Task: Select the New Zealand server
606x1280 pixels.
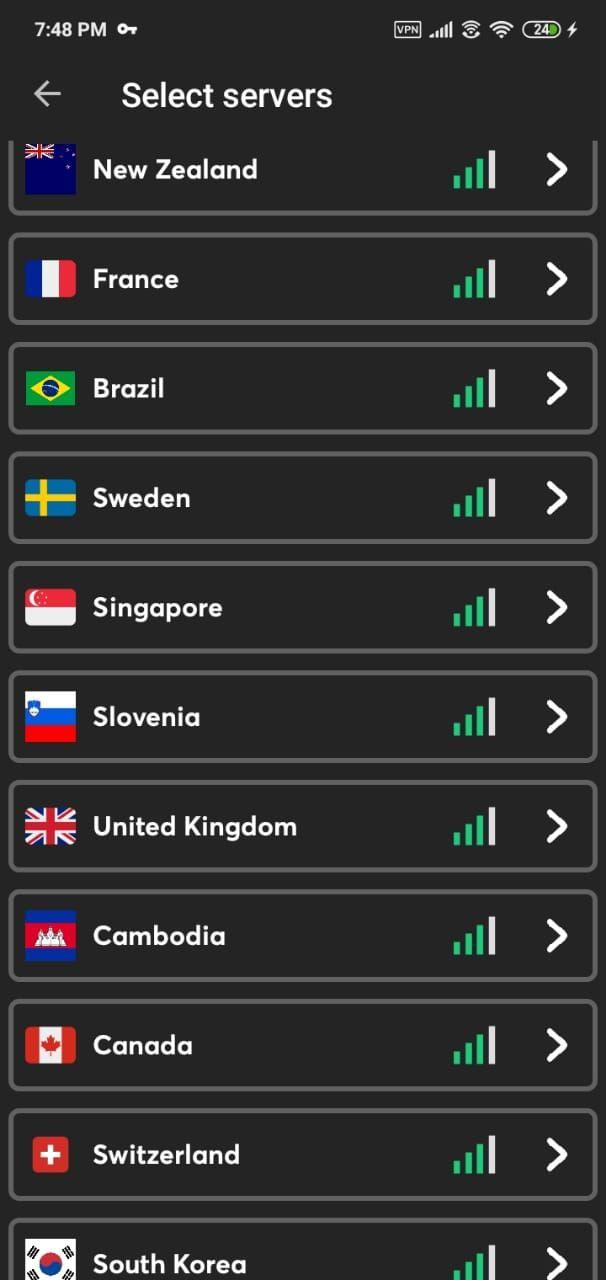Action: click(302, 172)
